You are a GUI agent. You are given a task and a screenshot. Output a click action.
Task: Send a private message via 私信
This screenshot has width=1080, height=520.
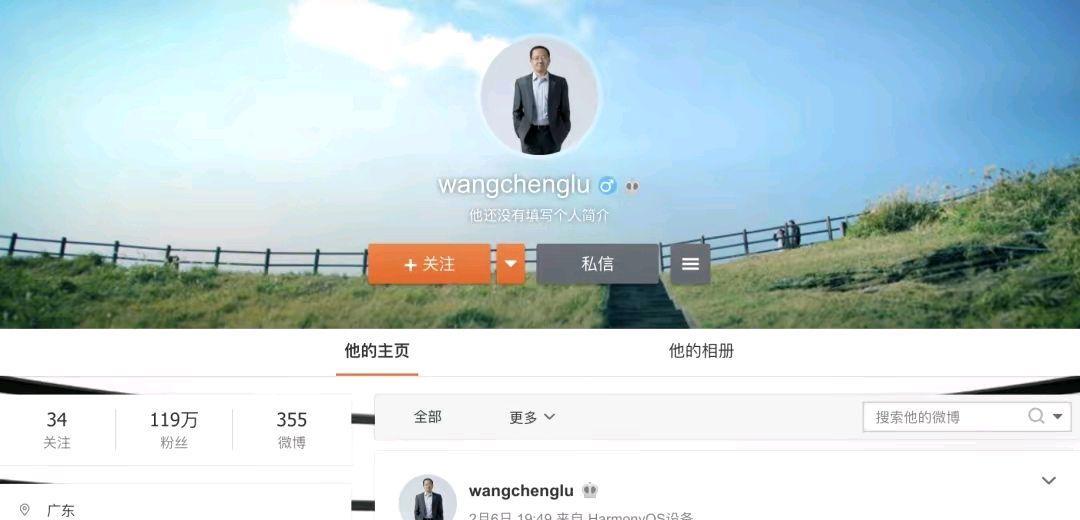click(x=597, y=264)
